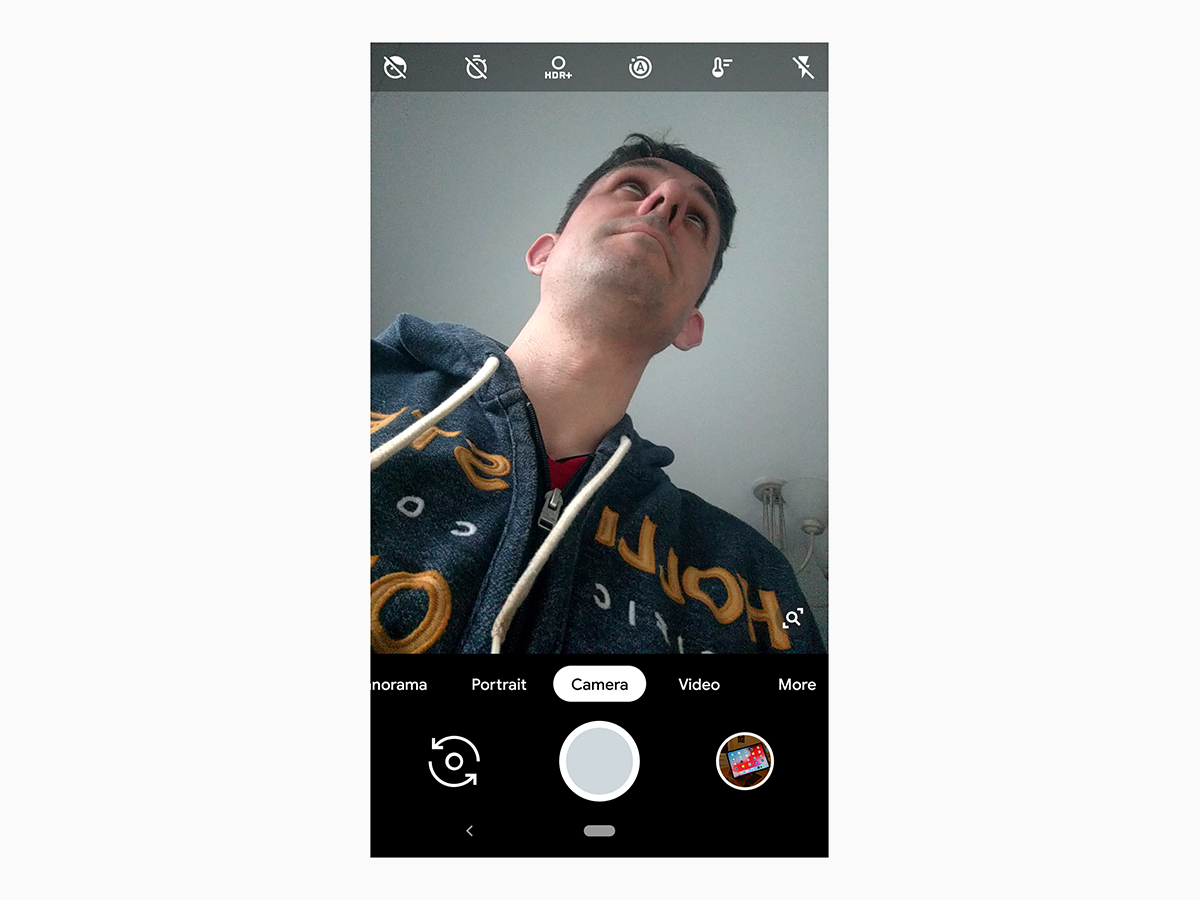Flip between front and rear camera

pos(454,762)
